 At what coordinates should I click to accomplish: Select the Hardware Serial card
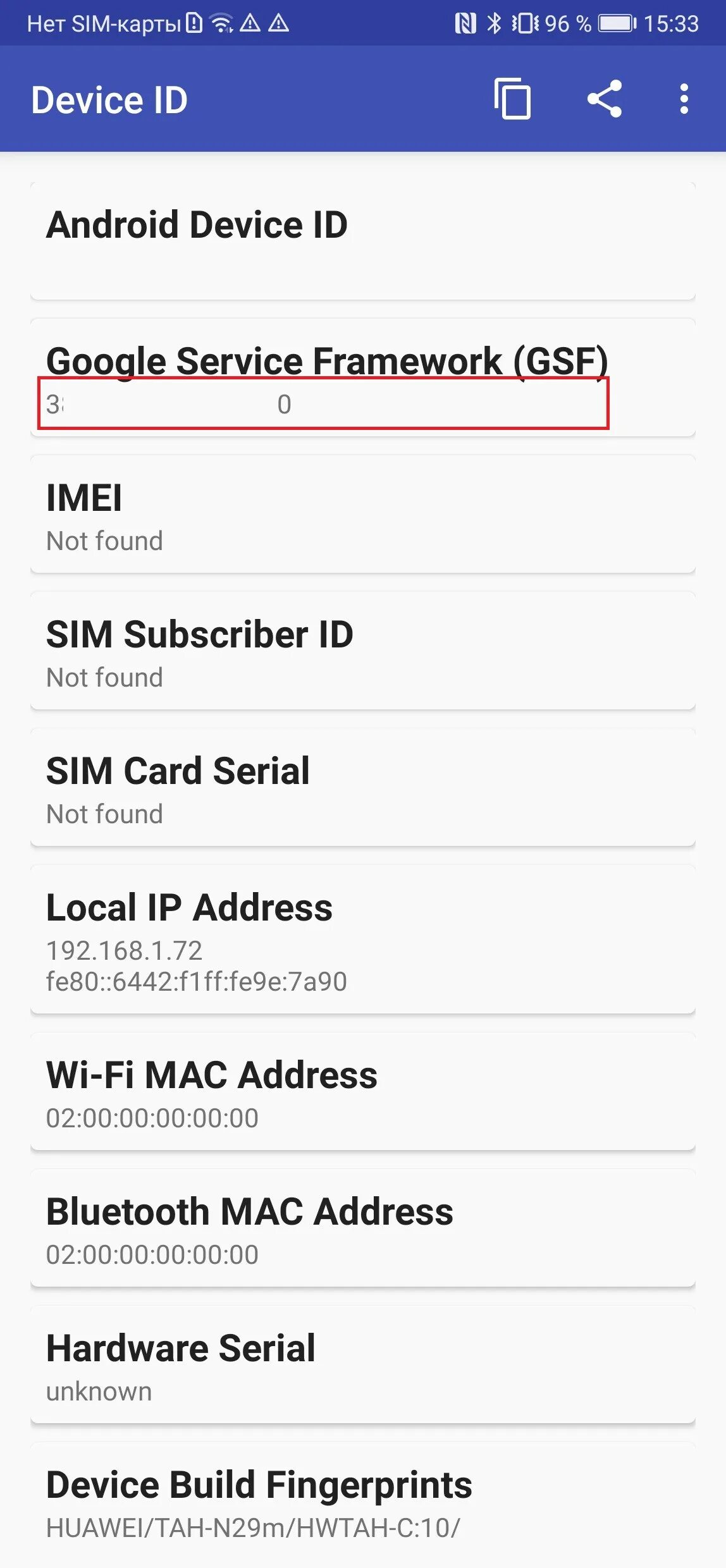click(x=362, y=1364)
